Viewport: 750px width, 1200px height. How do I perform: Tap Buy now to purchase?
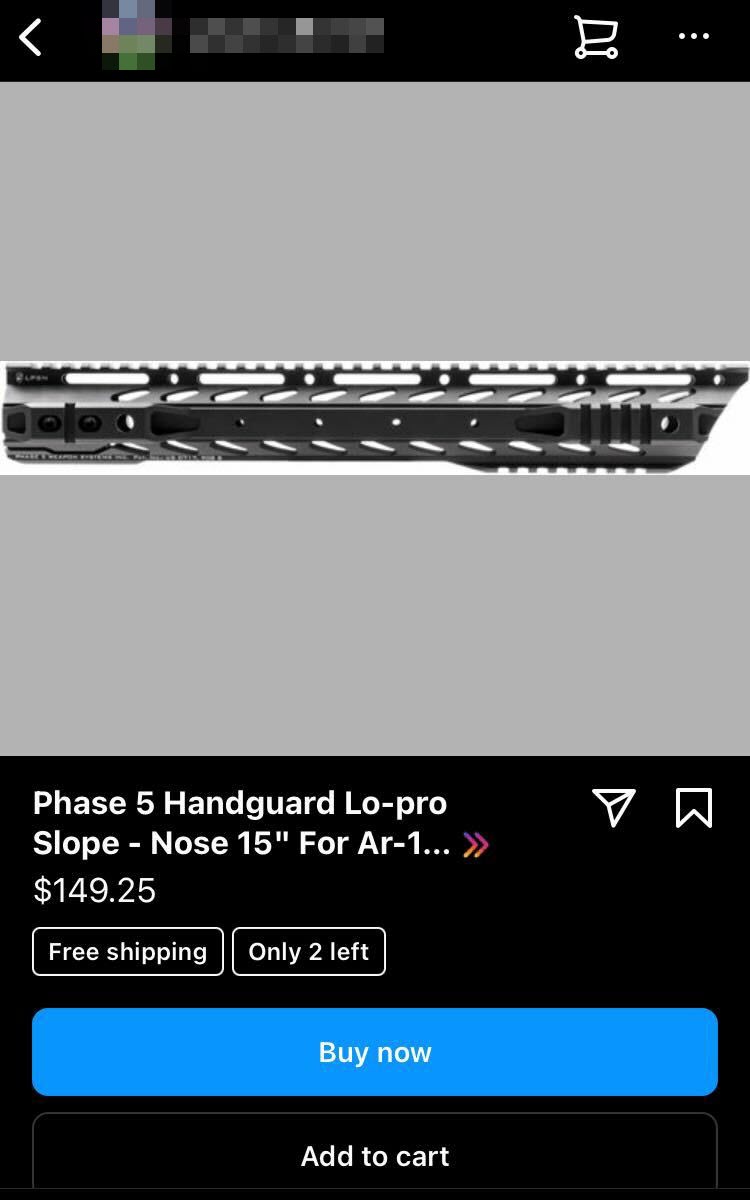pyautogui.click(x=375, y=1052)
